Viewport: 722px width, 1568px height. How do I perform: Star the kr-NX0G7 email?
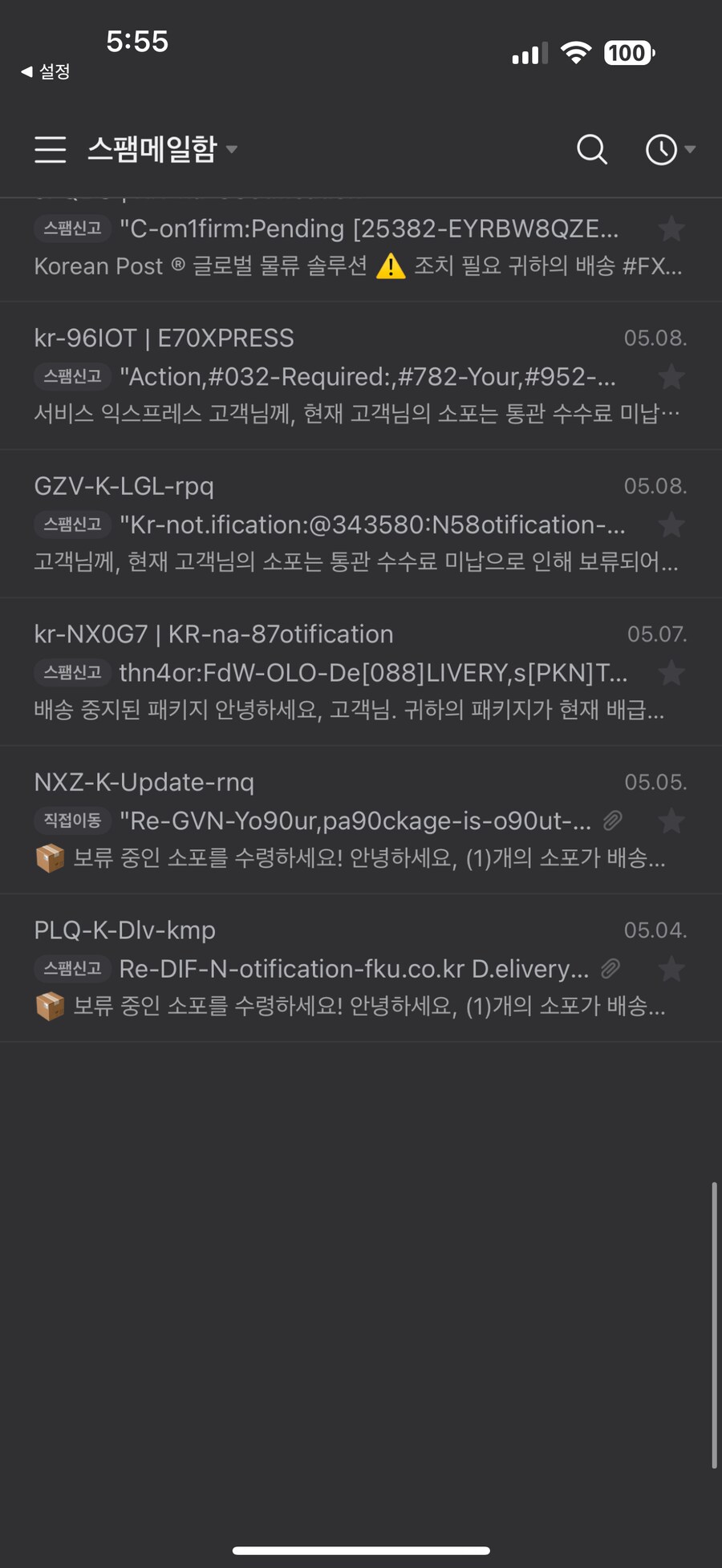click(x=671, y=673)
